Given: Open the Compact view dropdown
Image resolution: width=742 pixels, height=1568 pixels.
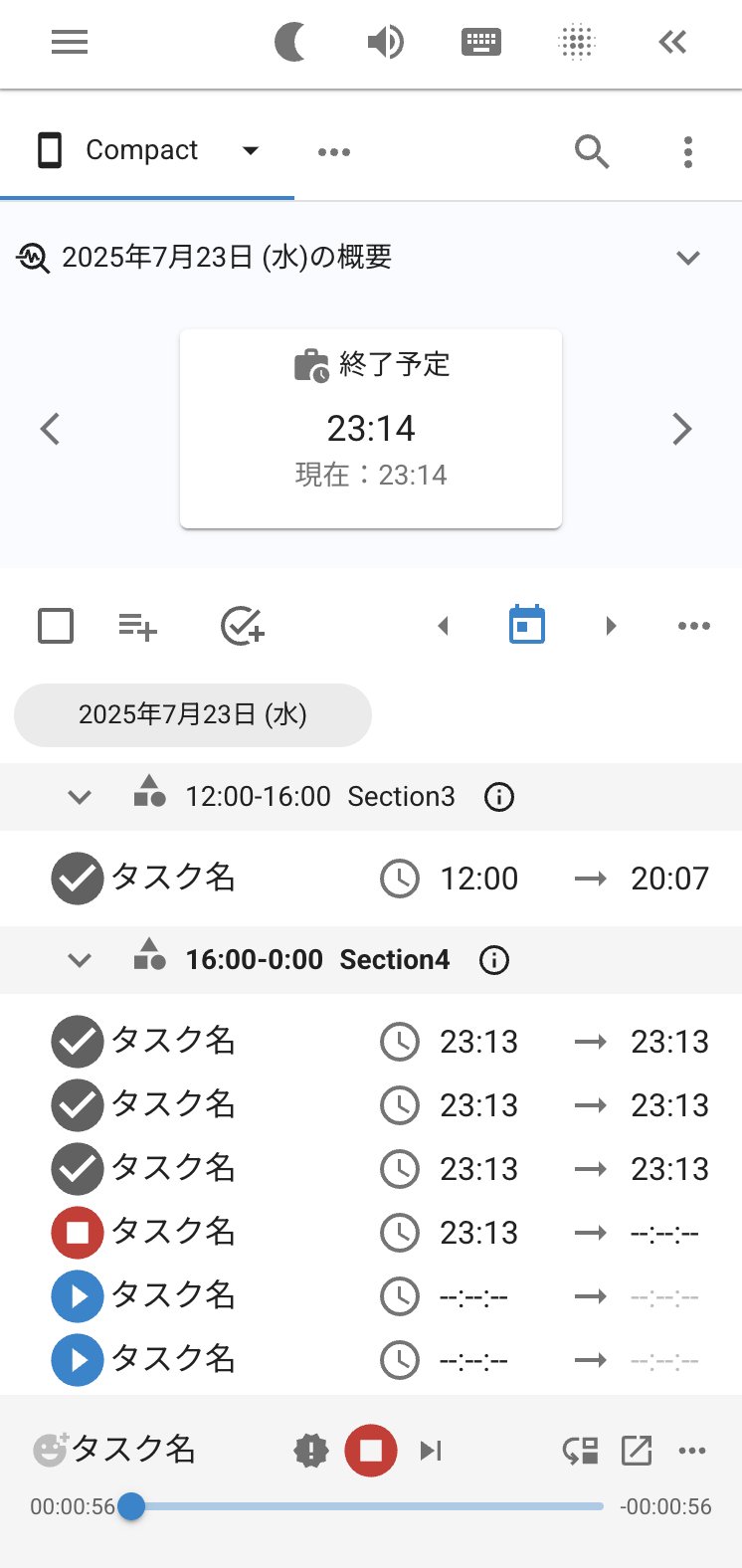Looking at the screenshot, I should pyautogui.click(x=250, y=151).
